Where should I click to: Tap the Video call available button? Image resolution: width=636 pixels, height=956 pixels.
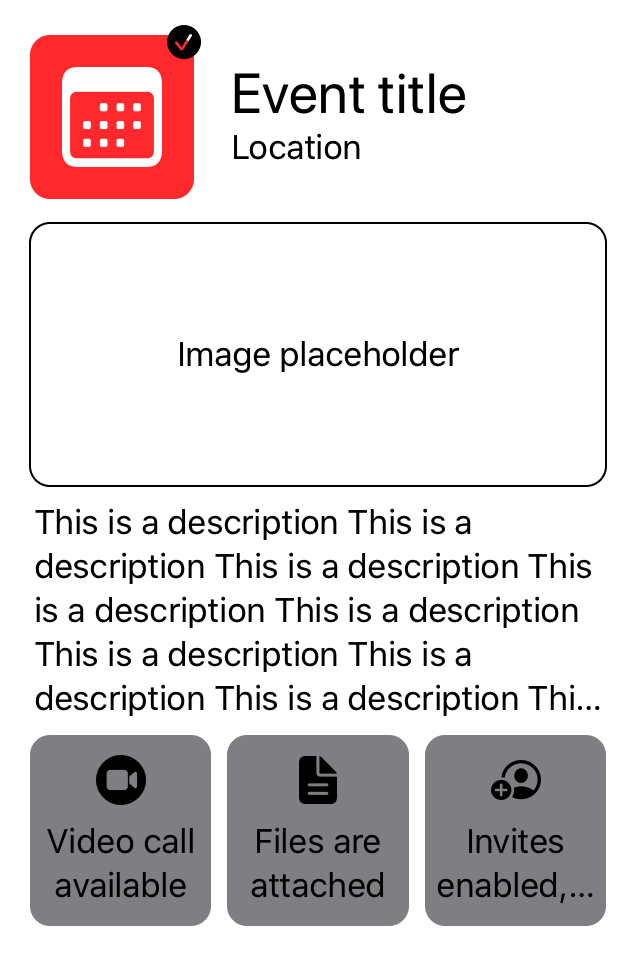click(x=120, y=830)
